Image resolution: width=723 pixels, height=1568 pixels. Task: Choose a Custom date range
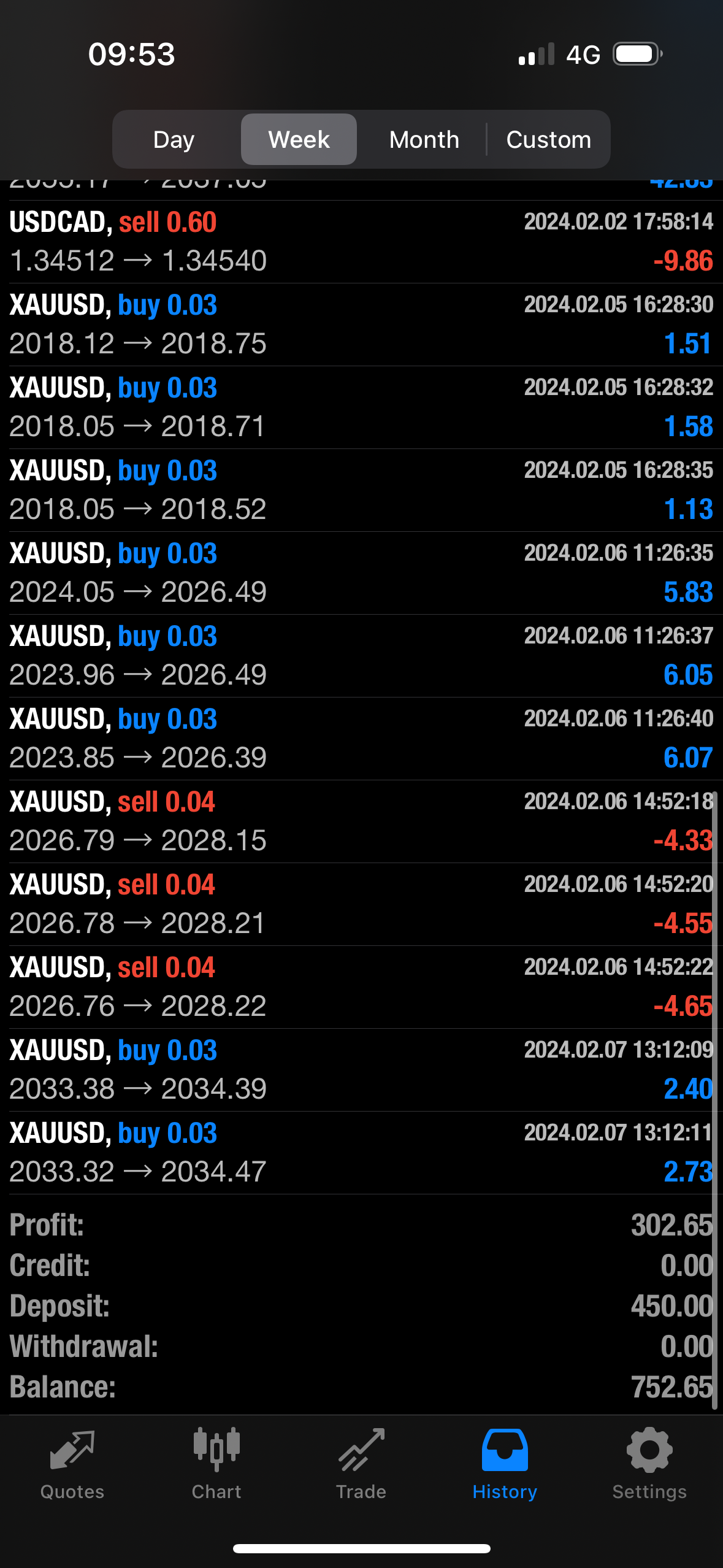coord(548,140)
